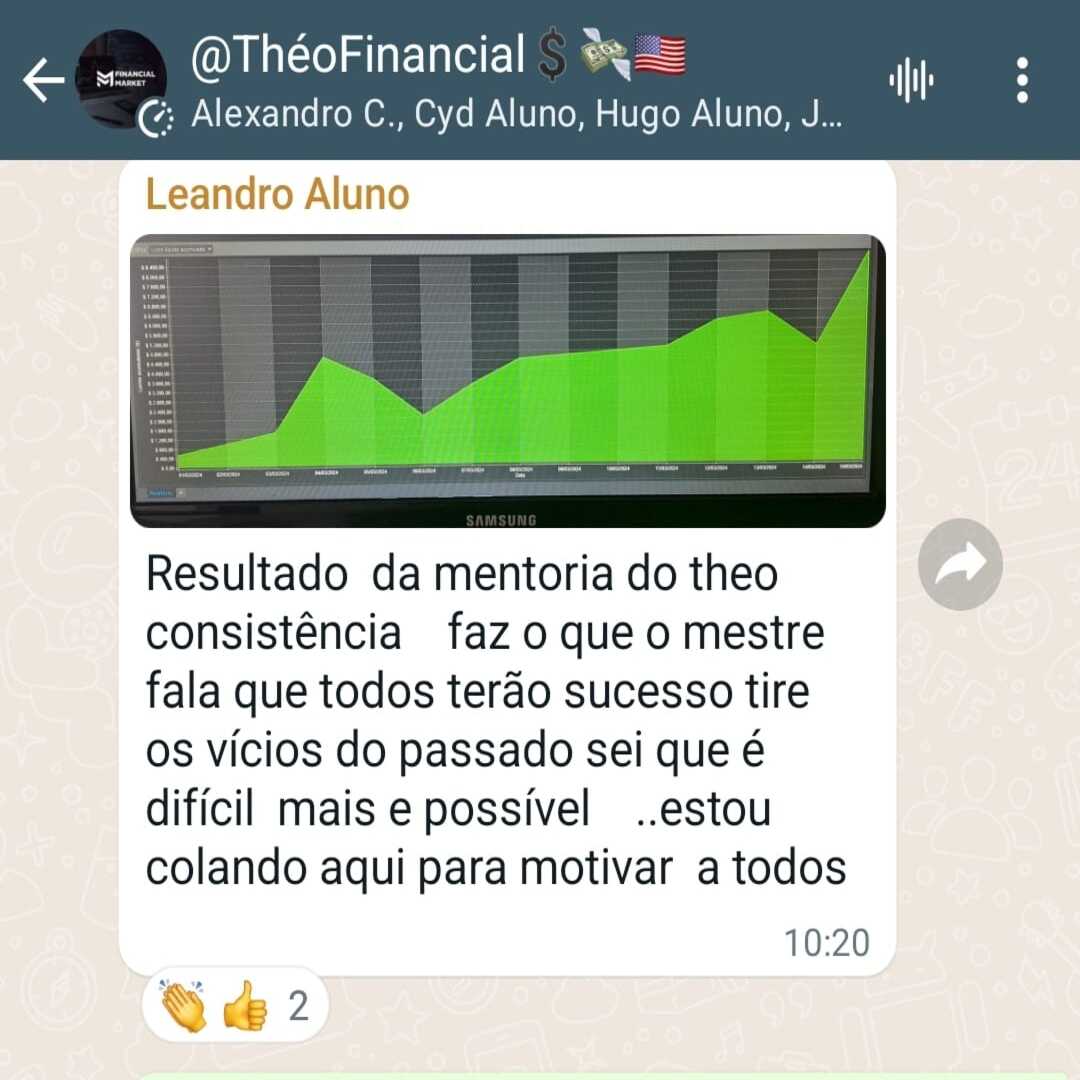Forward Leandro Aluno's message

pyautogui.click(x=960, y=565)
